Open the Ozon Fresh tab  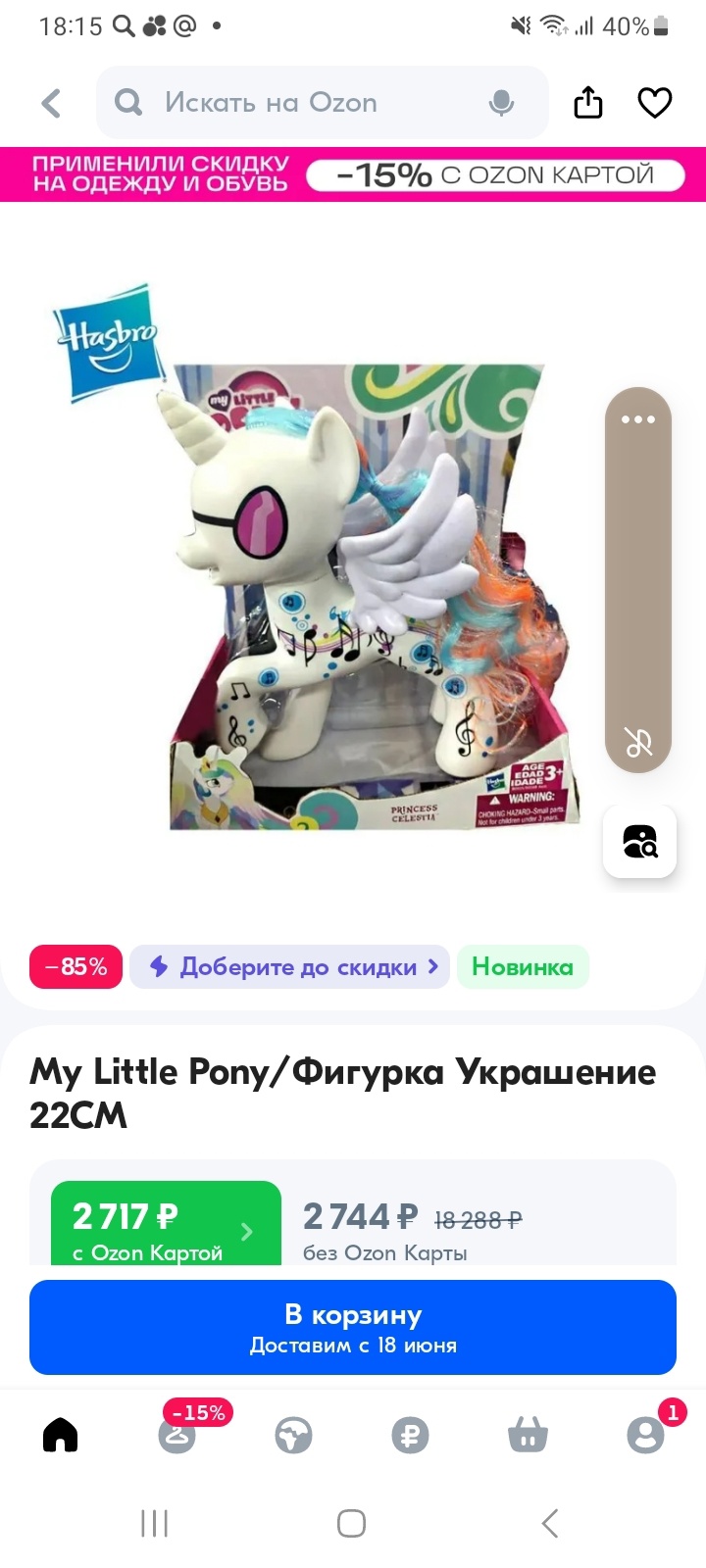[293, 1436]
